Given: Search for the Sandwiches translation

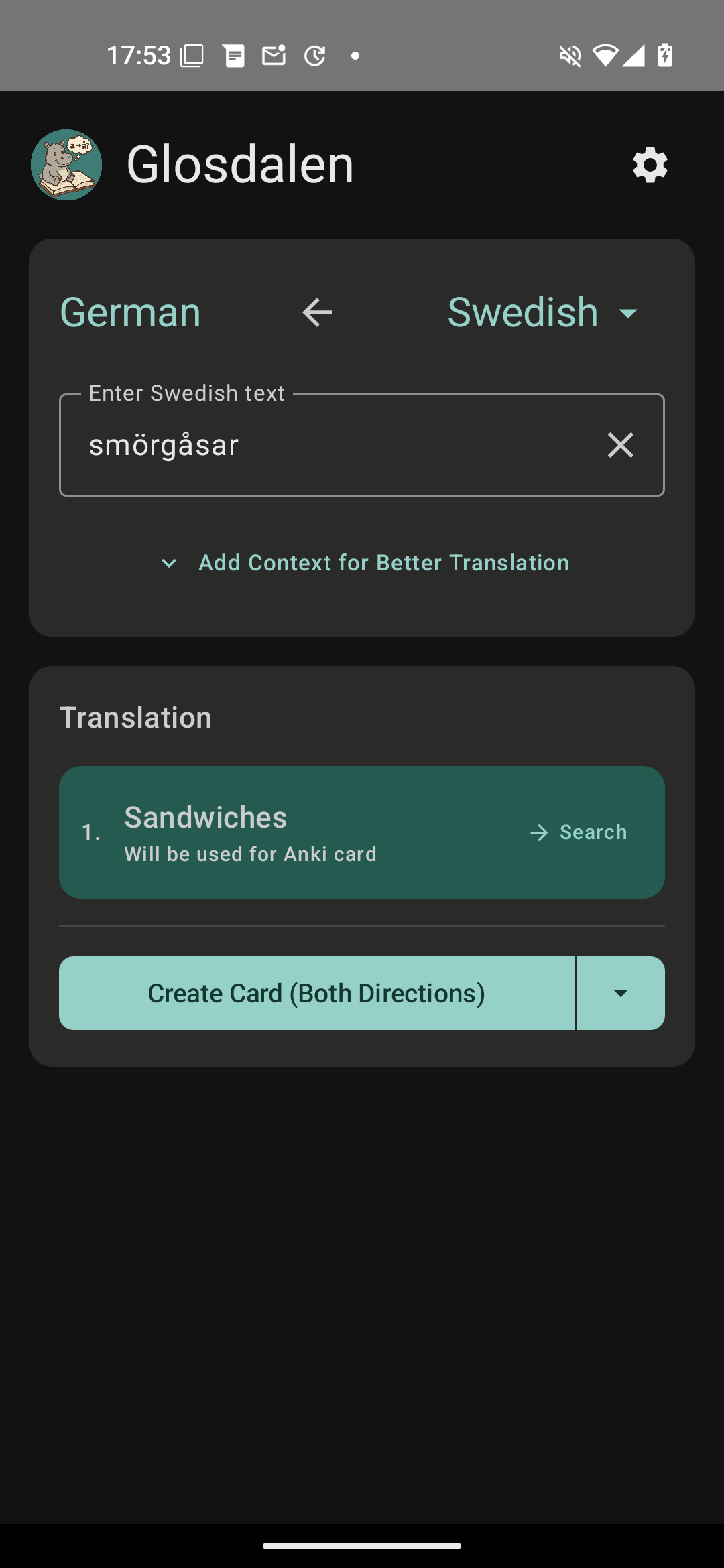Looking at the screenshot, I should point(579,832).
